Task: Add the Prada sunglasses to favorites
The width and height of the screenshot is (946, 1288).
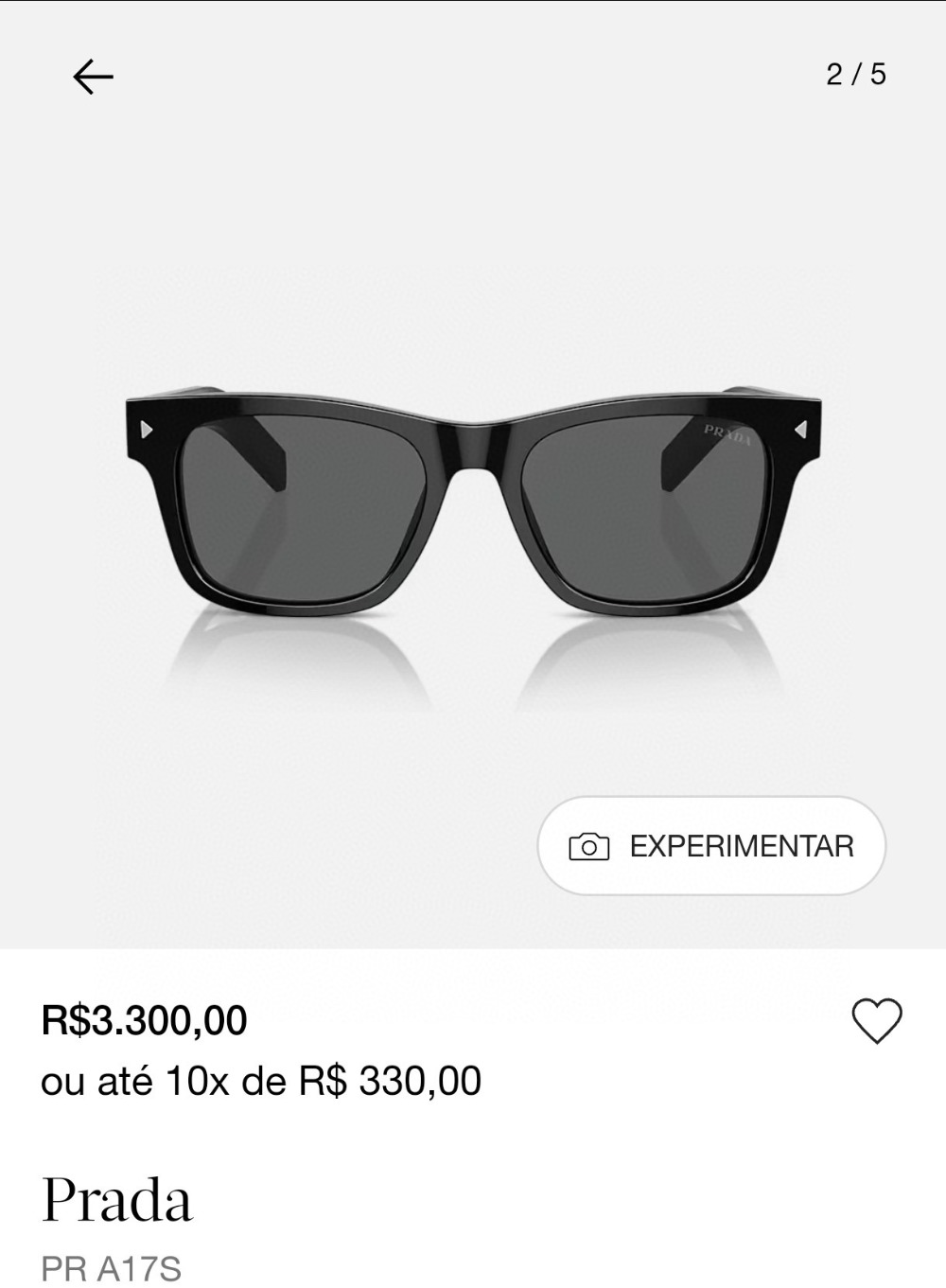Action: click(x=877, y=1021)
